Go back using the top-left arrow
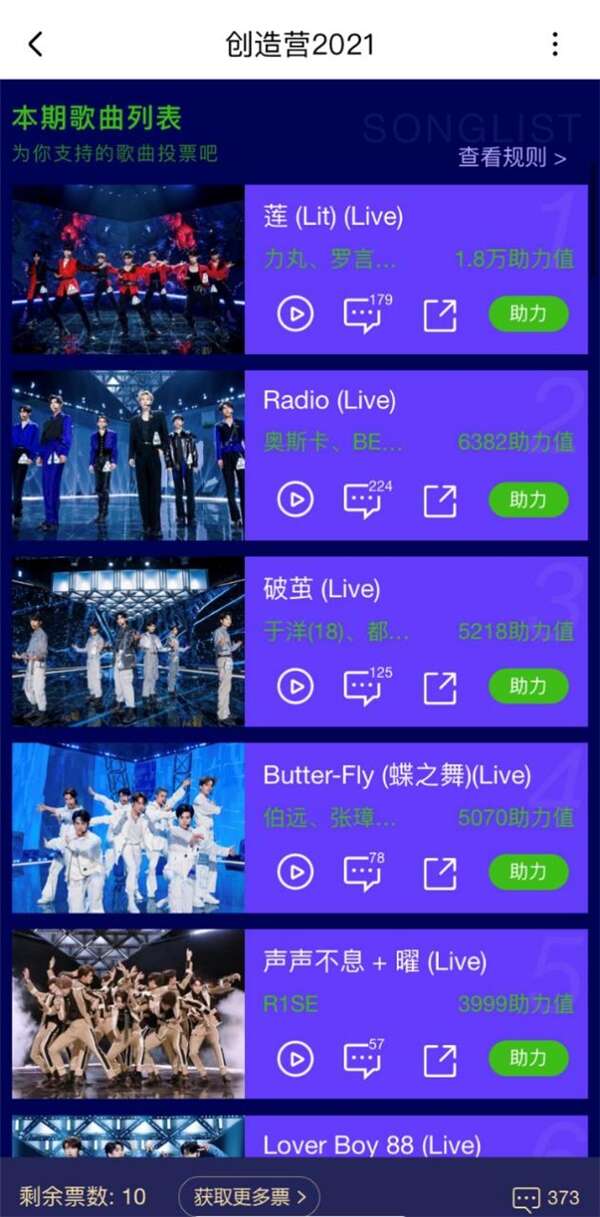600x1217 pixels. pos(36,44)
